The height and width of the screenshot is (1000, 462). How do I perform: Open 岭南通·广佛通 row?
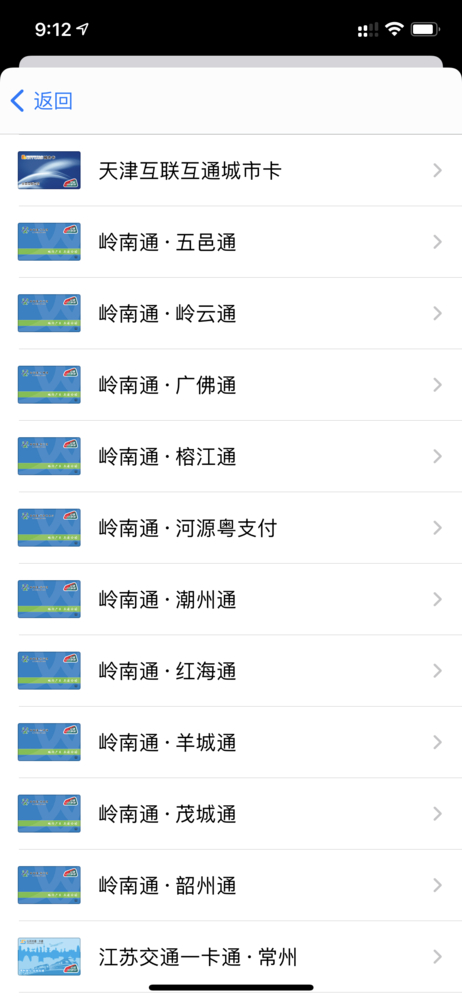[231, 385]
